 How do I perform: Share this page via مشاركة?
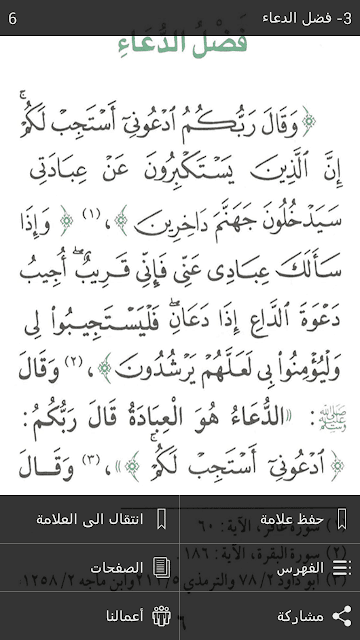pyautogui.click(x=270, y=616)
